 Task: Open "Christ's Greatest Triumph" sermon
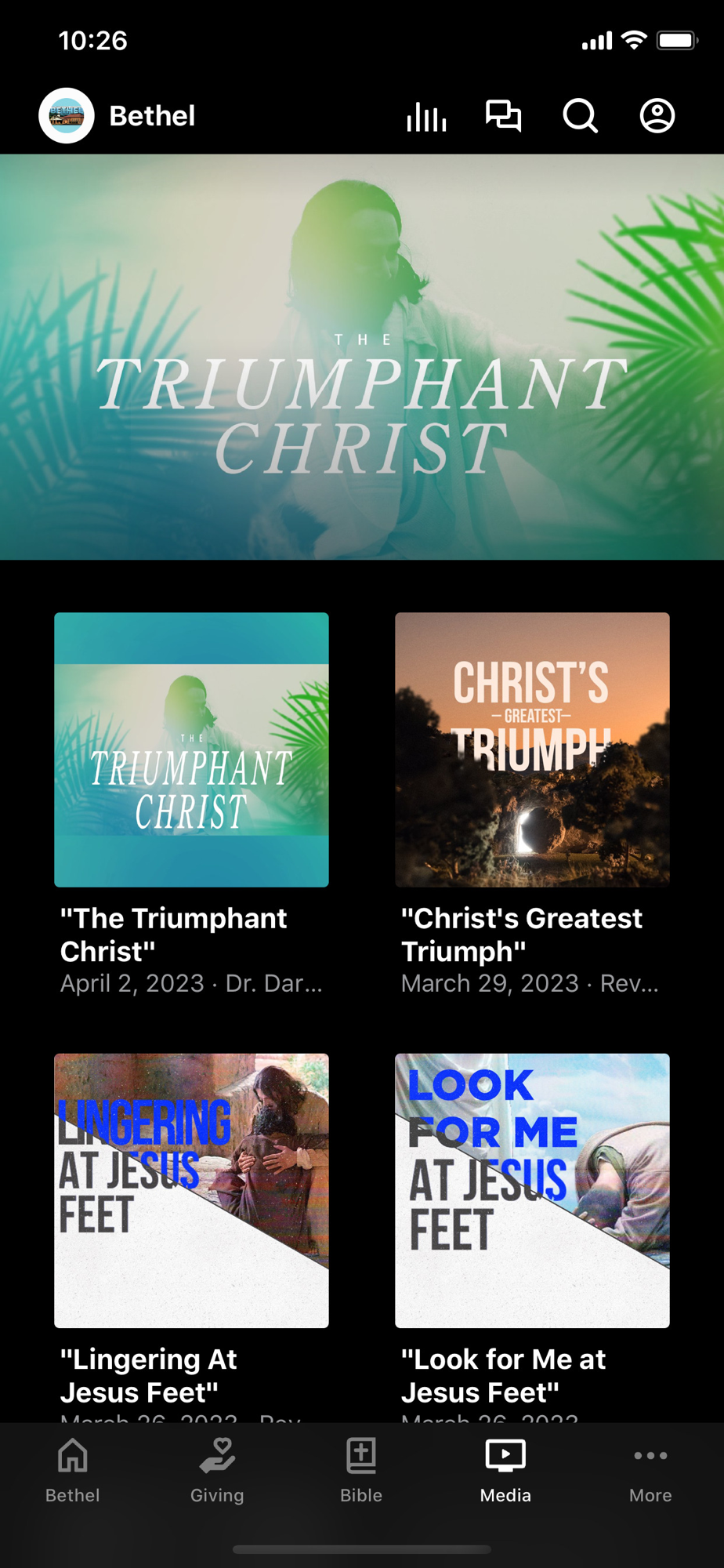tap(532, 750)
